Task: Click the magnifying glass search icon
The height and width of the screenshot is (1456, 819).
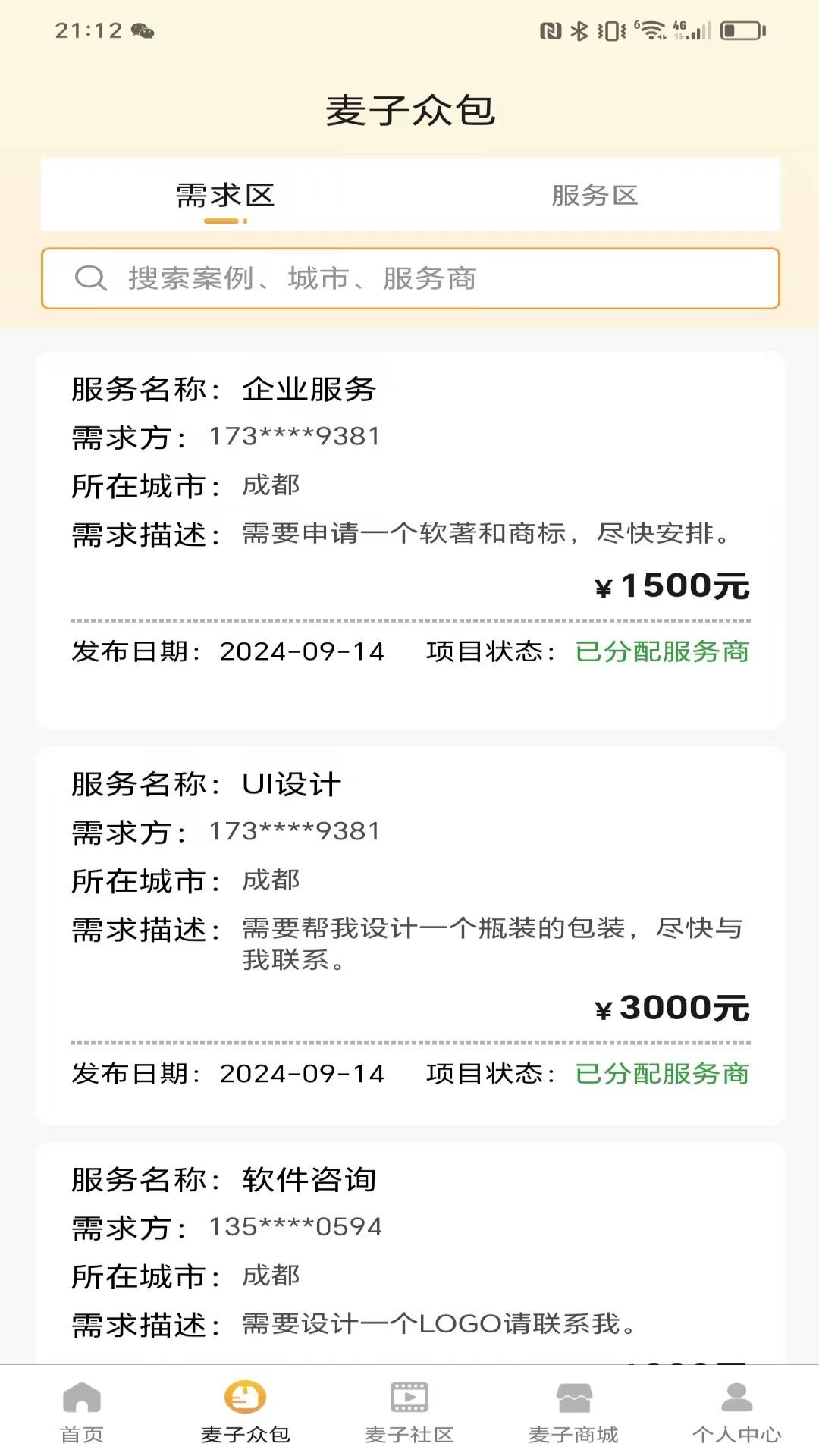Action: 91,278
